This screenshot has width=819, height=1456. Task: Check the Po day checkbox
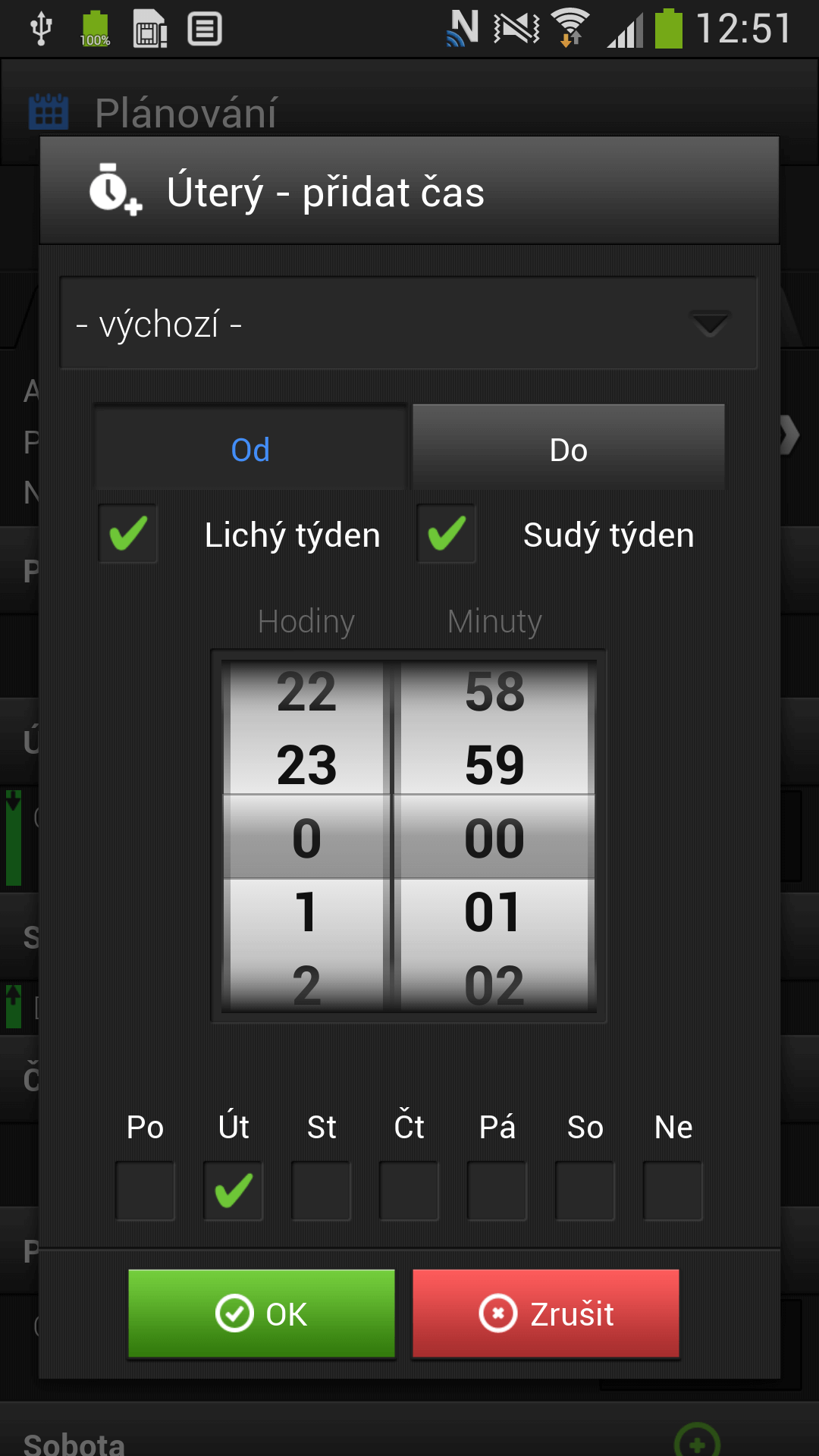pos(146,1191)
